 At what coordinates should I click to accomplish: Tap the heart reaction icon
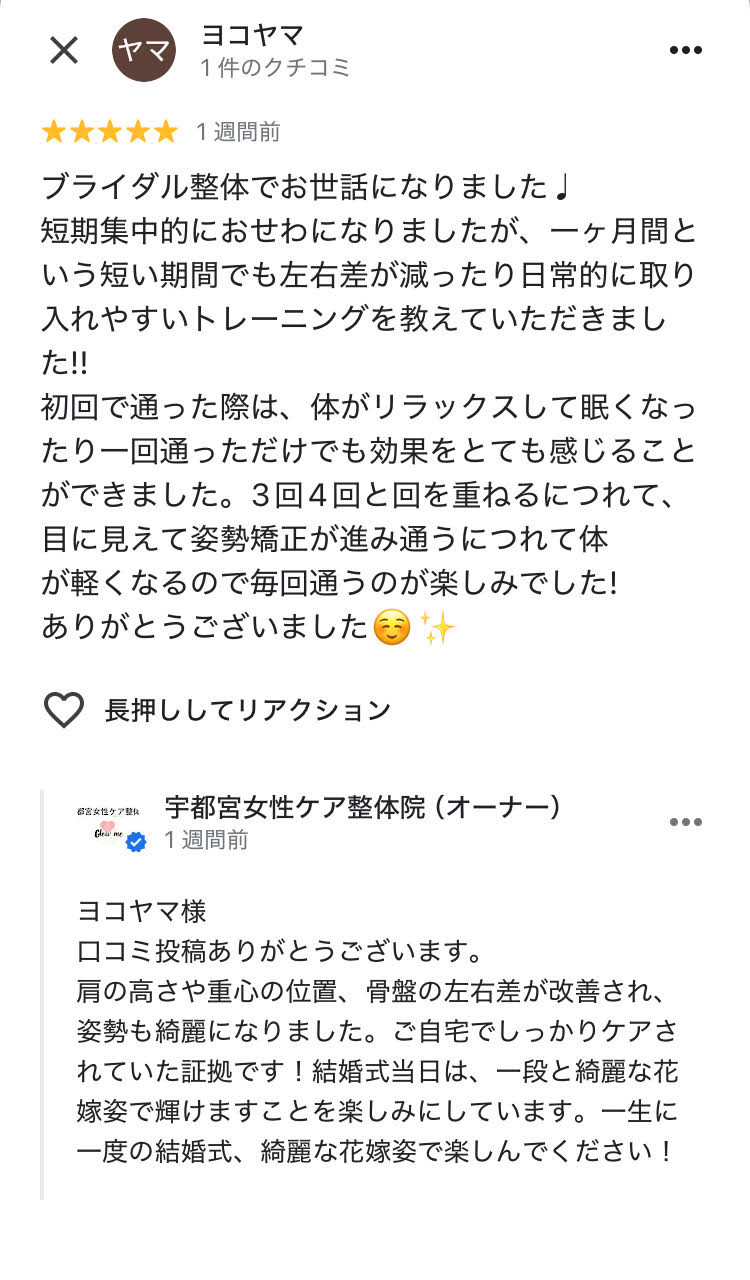pos(64,710)
